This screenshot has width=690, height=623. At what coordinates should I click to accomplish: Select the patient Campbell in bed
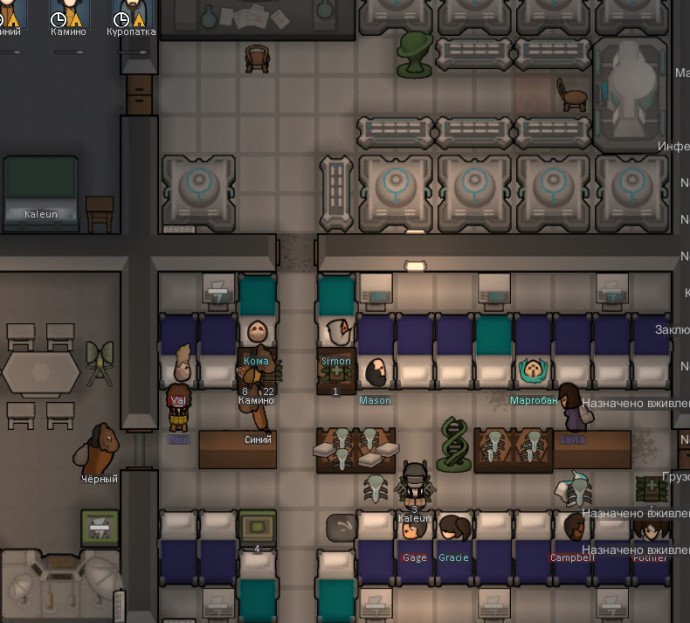tap(574, 530)
